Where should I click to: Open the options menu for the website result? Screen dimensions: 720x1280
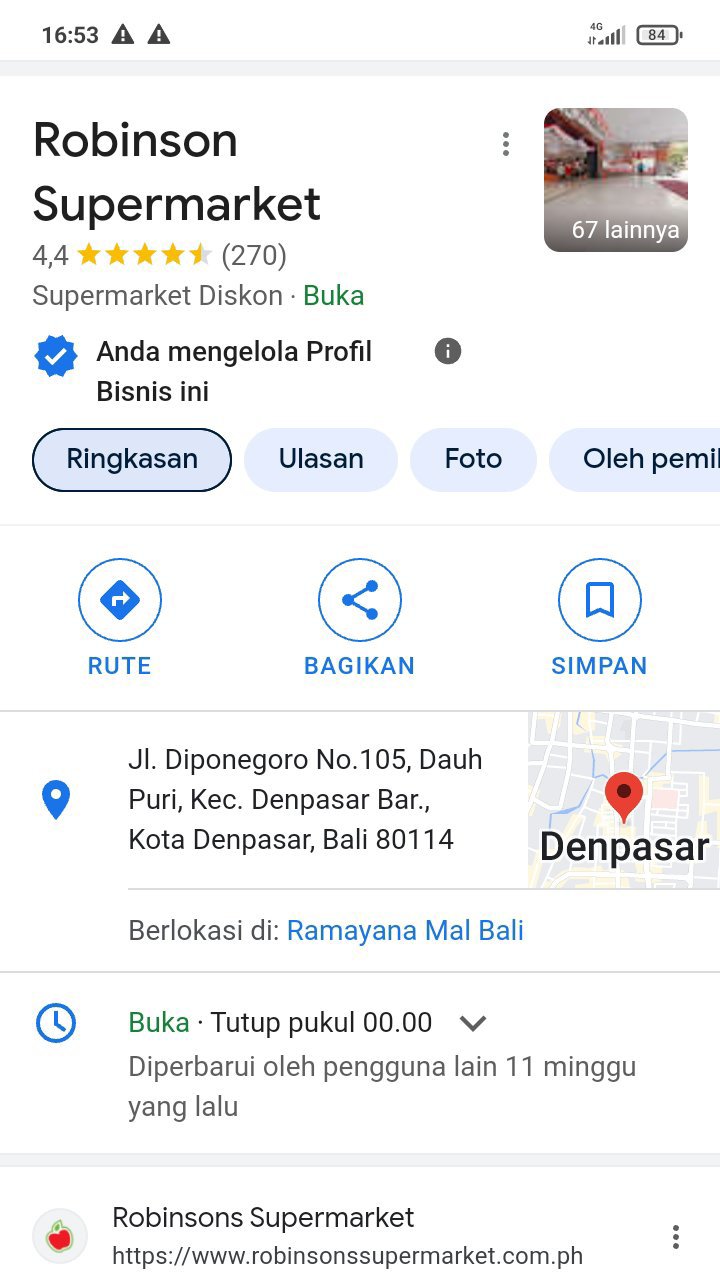pos(676,1237)
